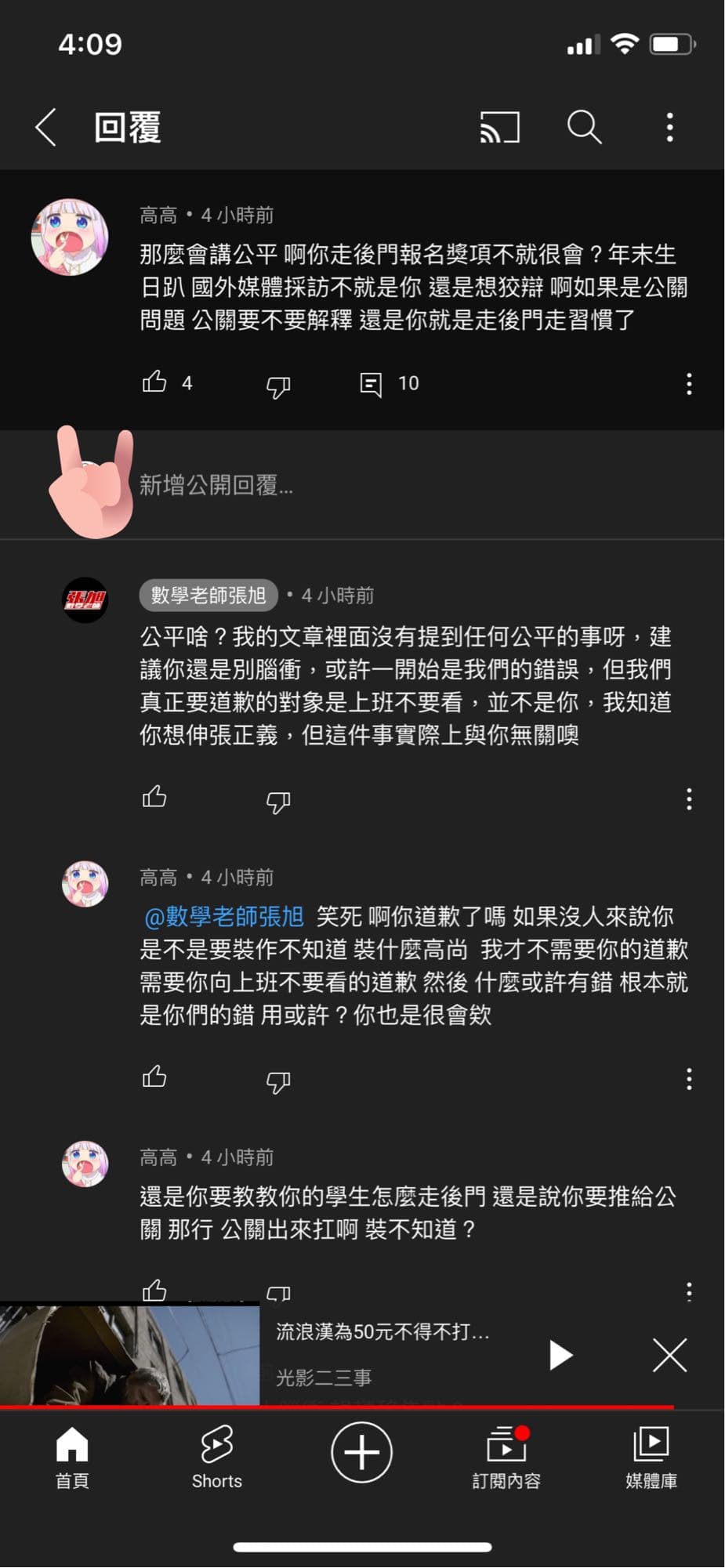Switch to the Shorts tab
725x1568 pixels.
click(217, 1456)
